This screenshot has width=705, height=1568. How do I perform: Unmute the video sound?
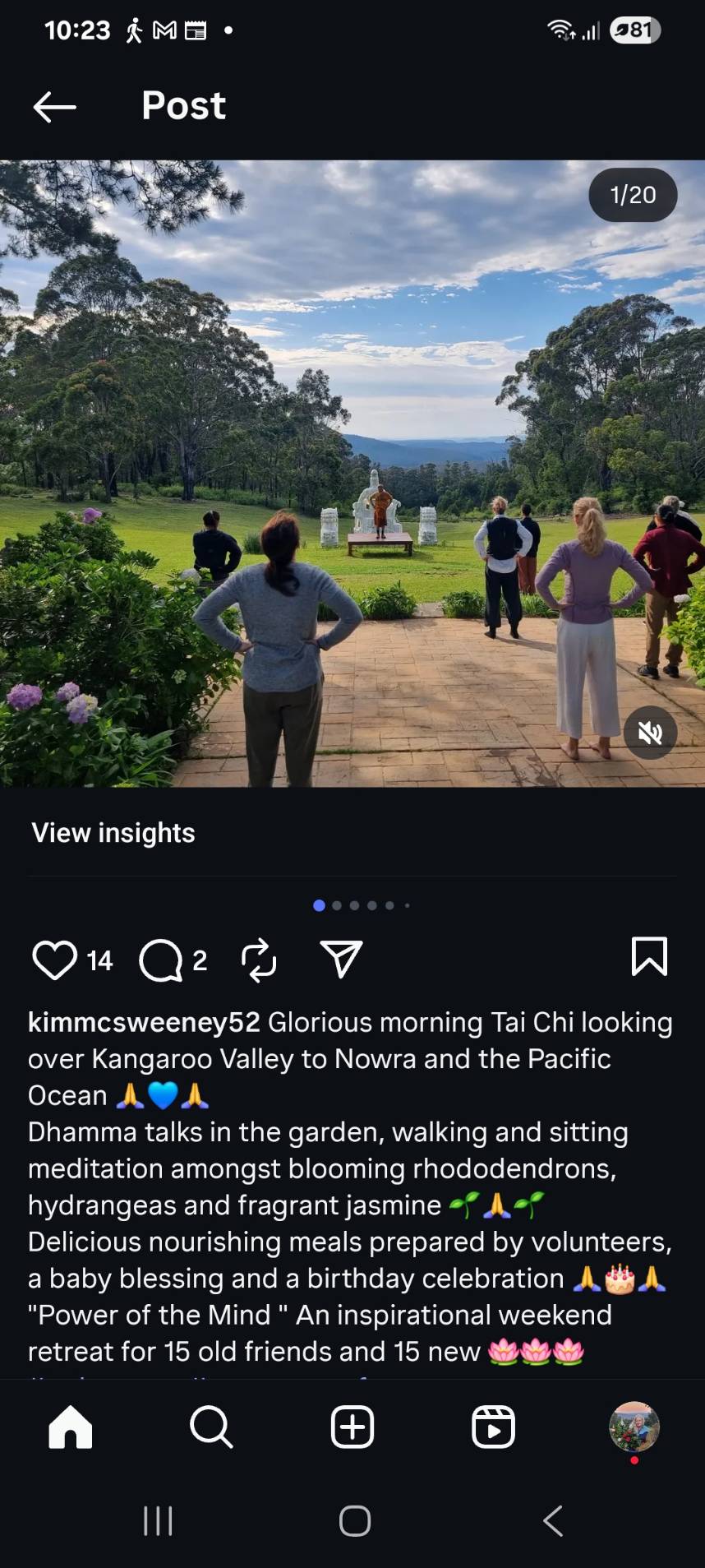click(650, 733)
